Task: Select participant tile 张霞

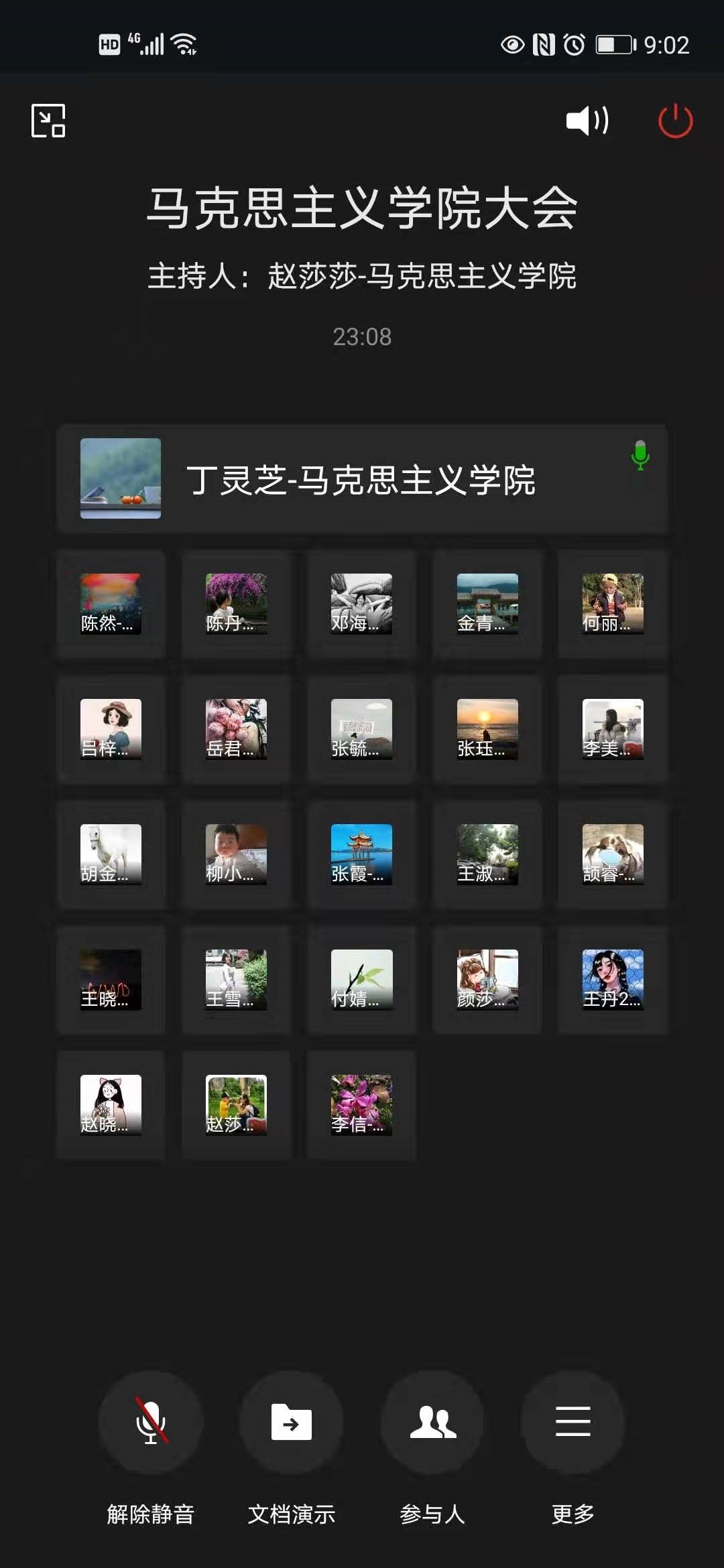Action: 361,854
